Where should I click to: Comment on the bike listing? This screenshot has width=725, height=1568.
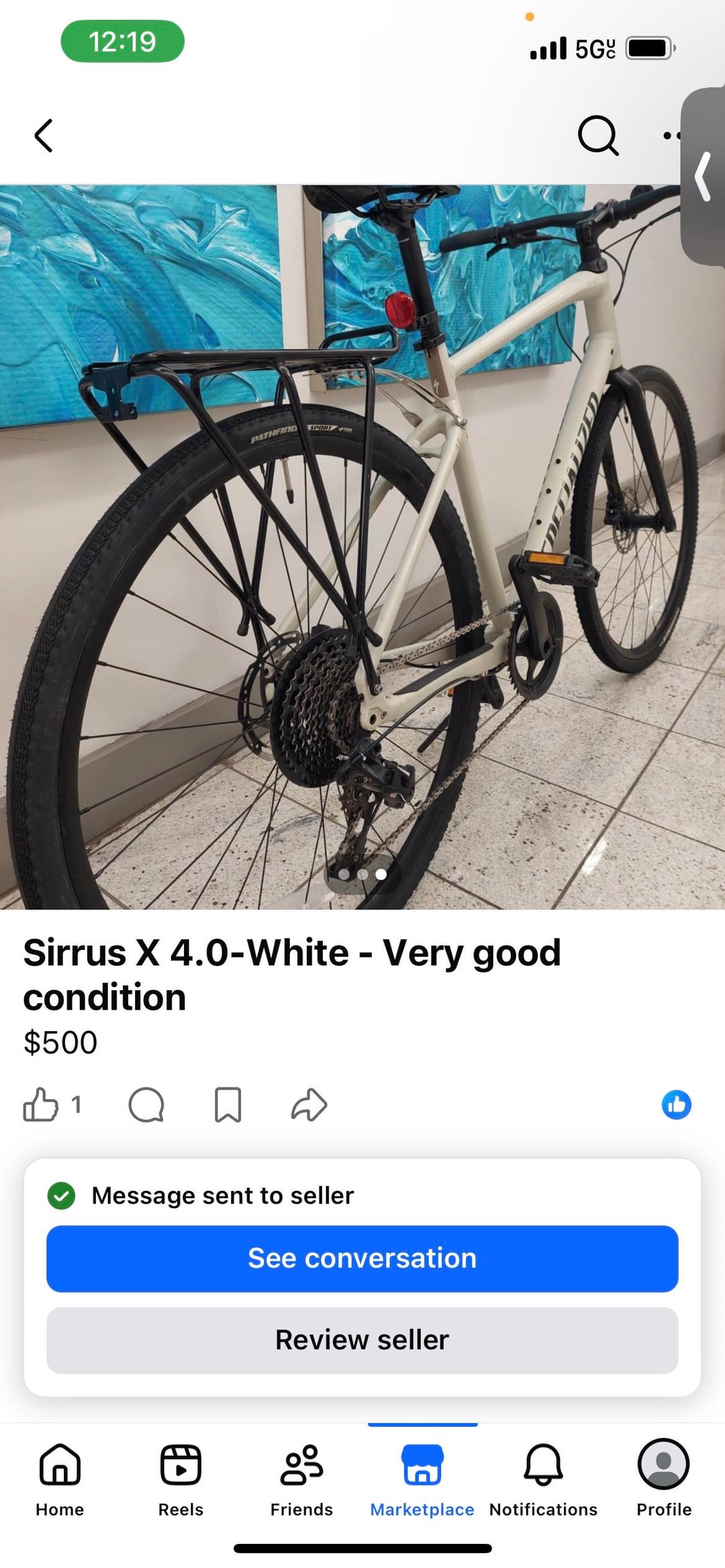click(x=146, y=1104)
